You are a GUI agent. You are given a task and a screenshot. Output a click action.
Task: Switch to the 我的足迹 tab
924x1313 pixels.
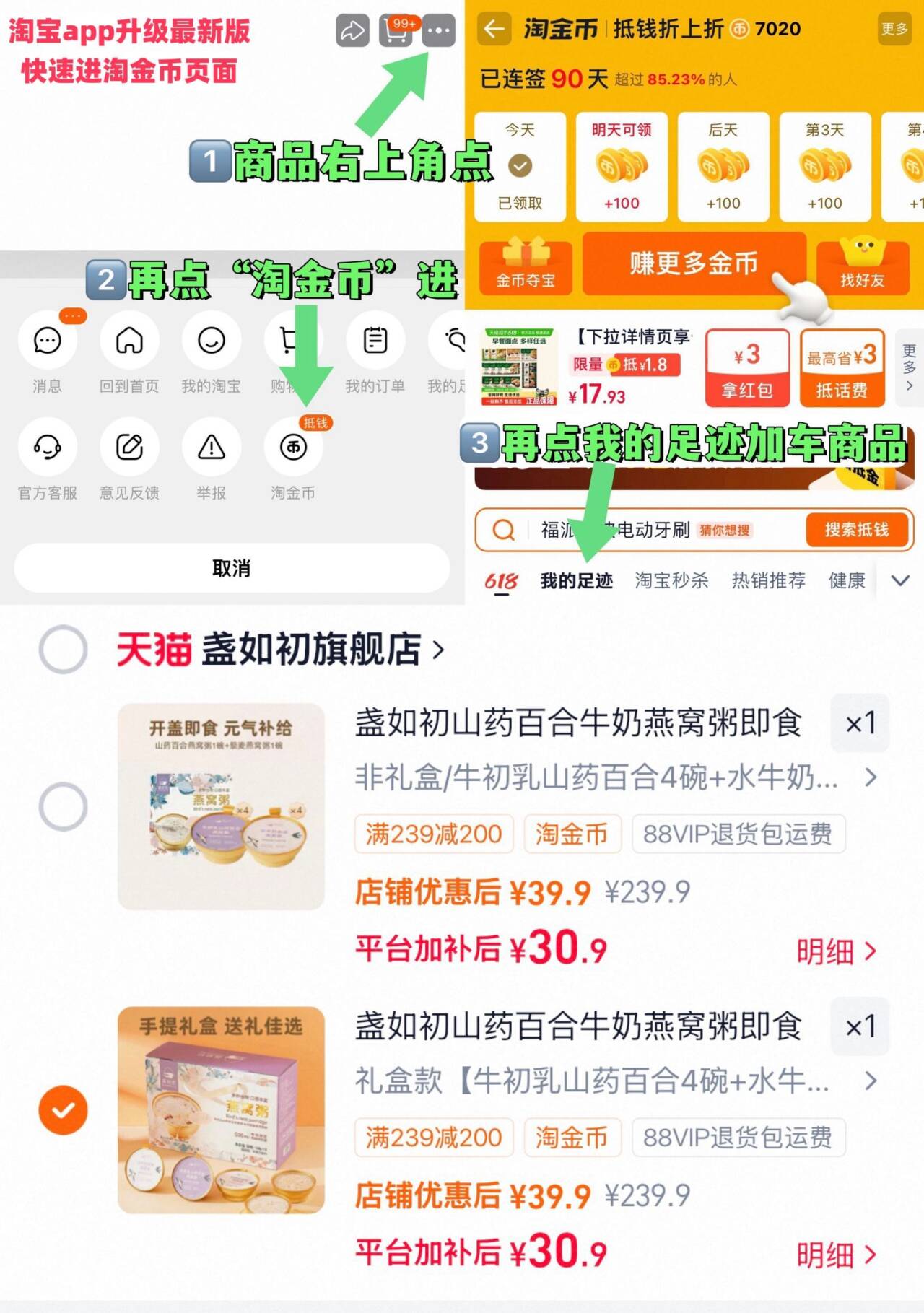(x=575, y=580)
